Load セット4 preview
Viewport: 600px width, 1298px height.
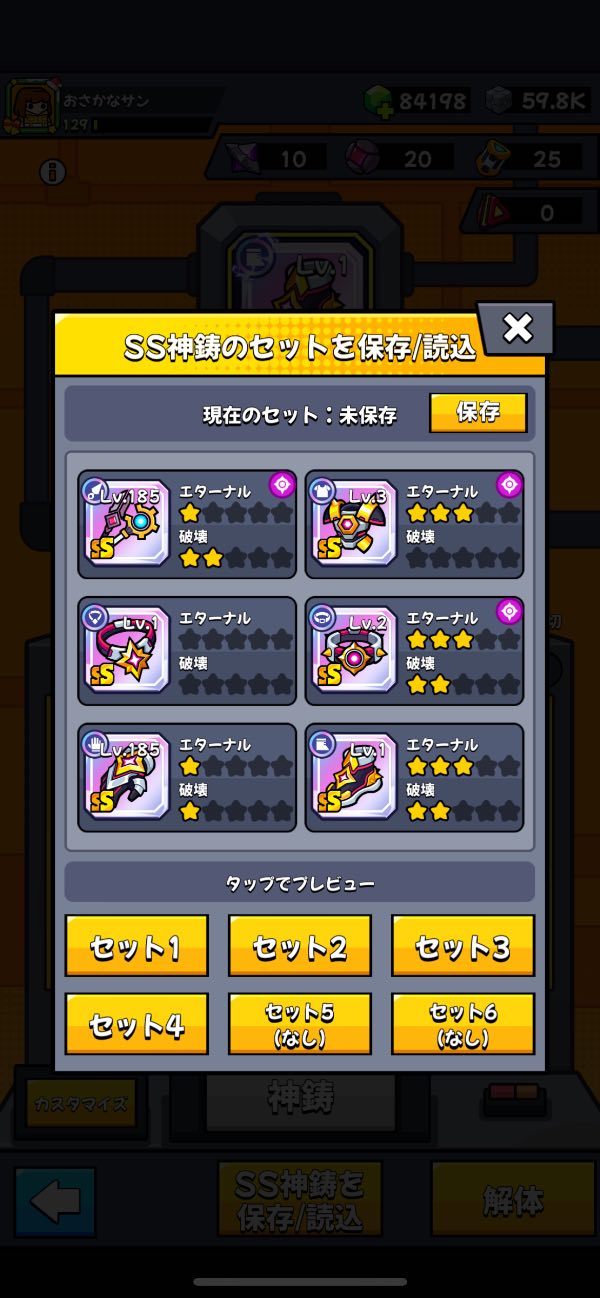point(137,1024)
